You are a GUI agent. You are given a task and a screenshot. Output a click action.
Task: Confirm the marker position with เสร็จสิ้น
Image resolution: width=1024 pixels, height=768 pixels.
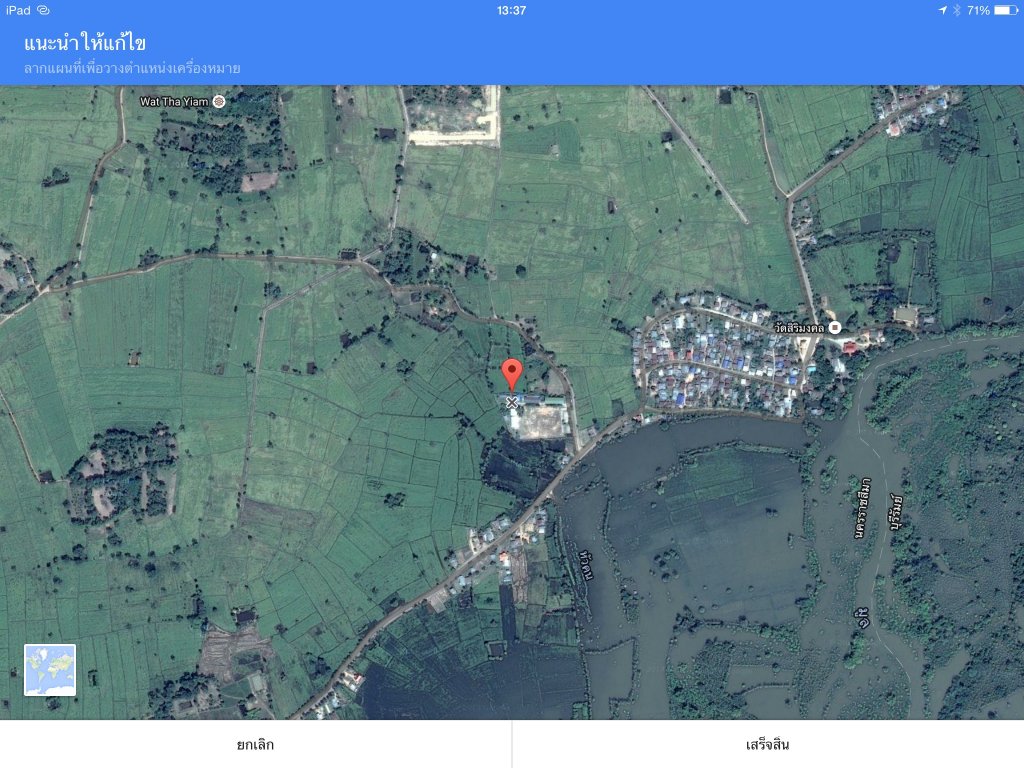pos(768,744)
